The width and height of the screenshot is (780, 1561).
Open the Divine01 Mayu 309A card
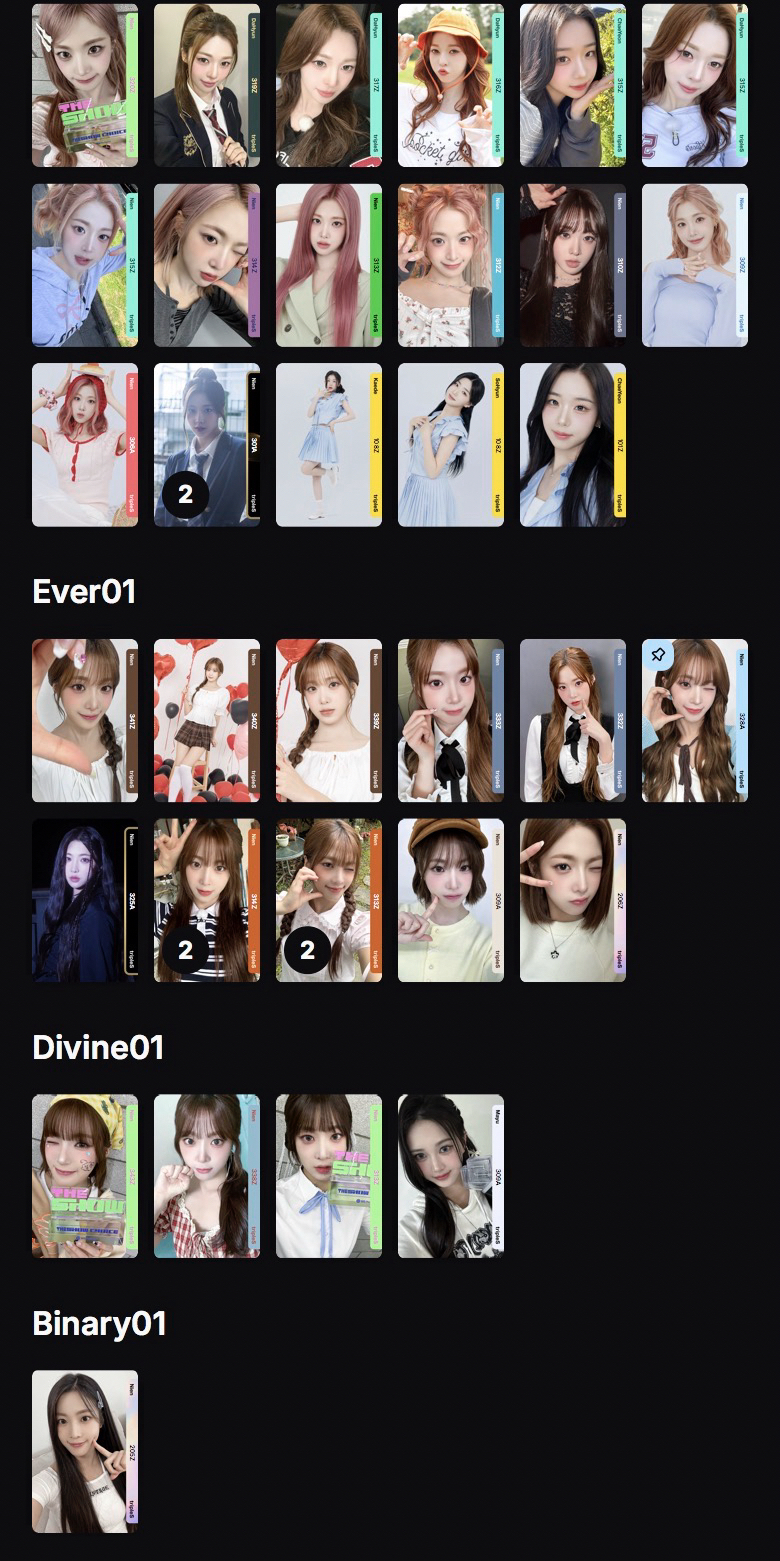tap(450, 1175)
